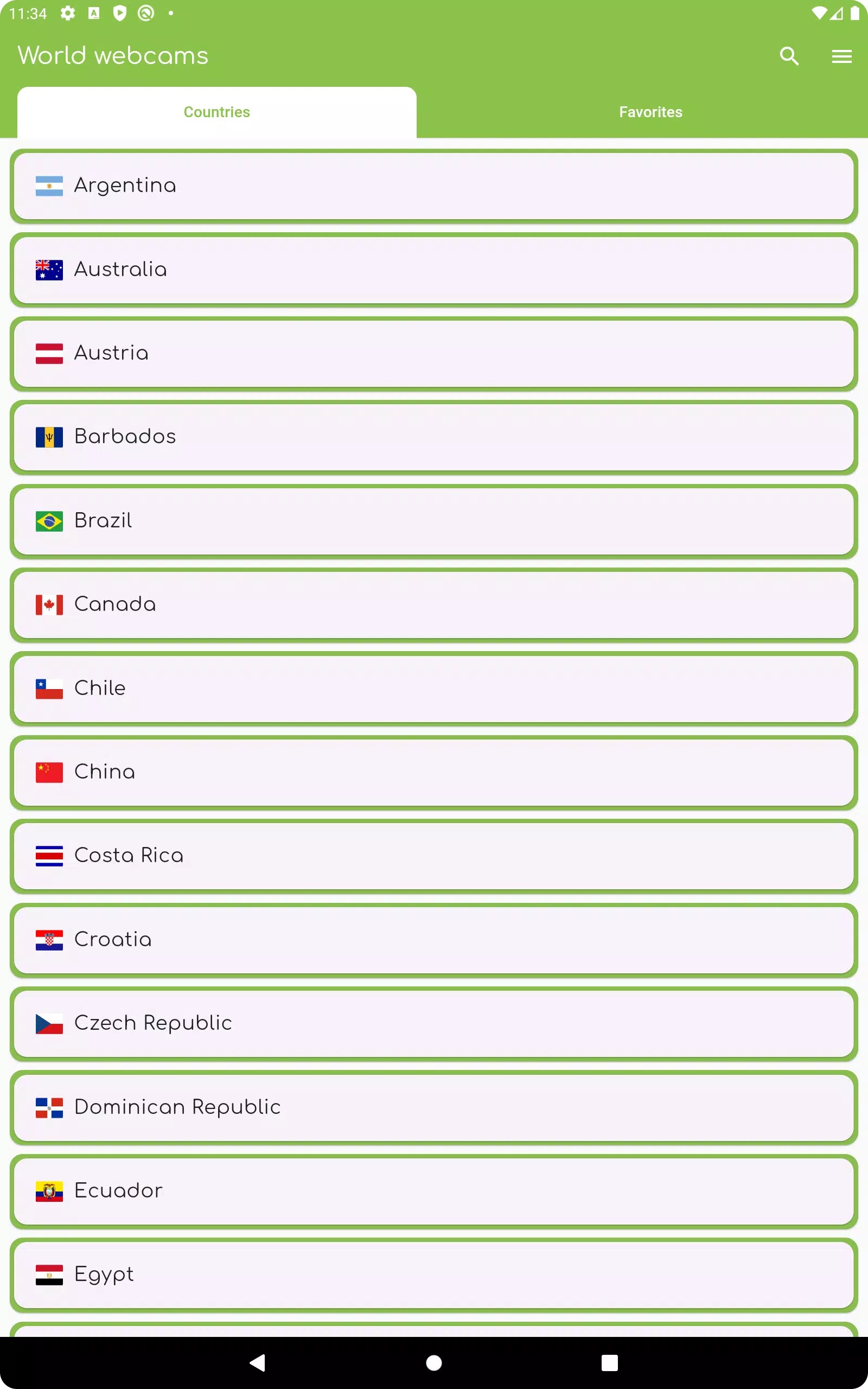Open Costa Rica webcams
The image size is (868, 1389).
434,856
